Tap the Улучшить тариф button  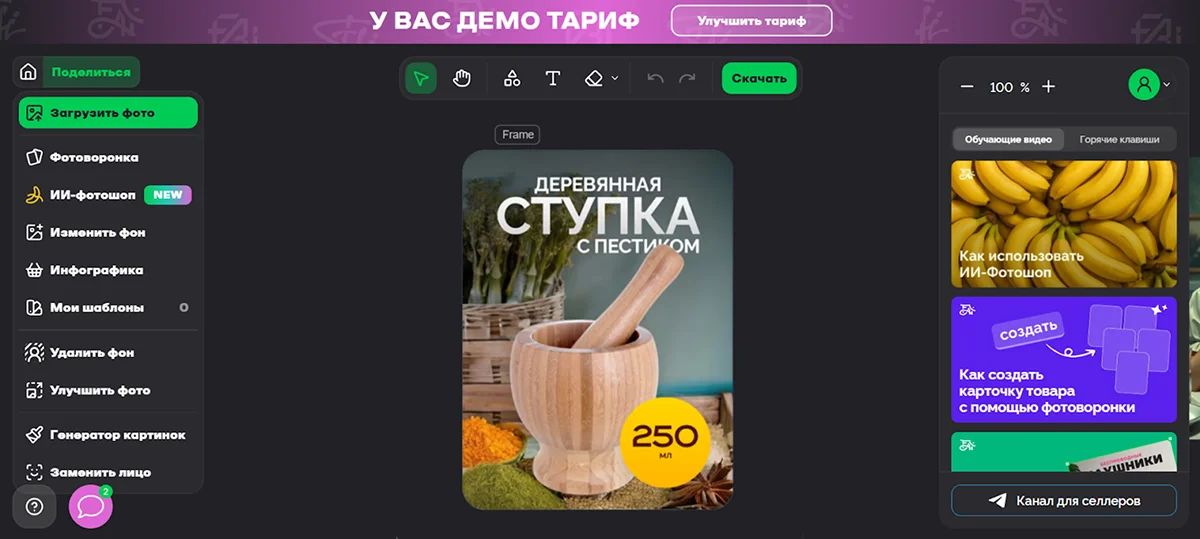pos(751,21)
